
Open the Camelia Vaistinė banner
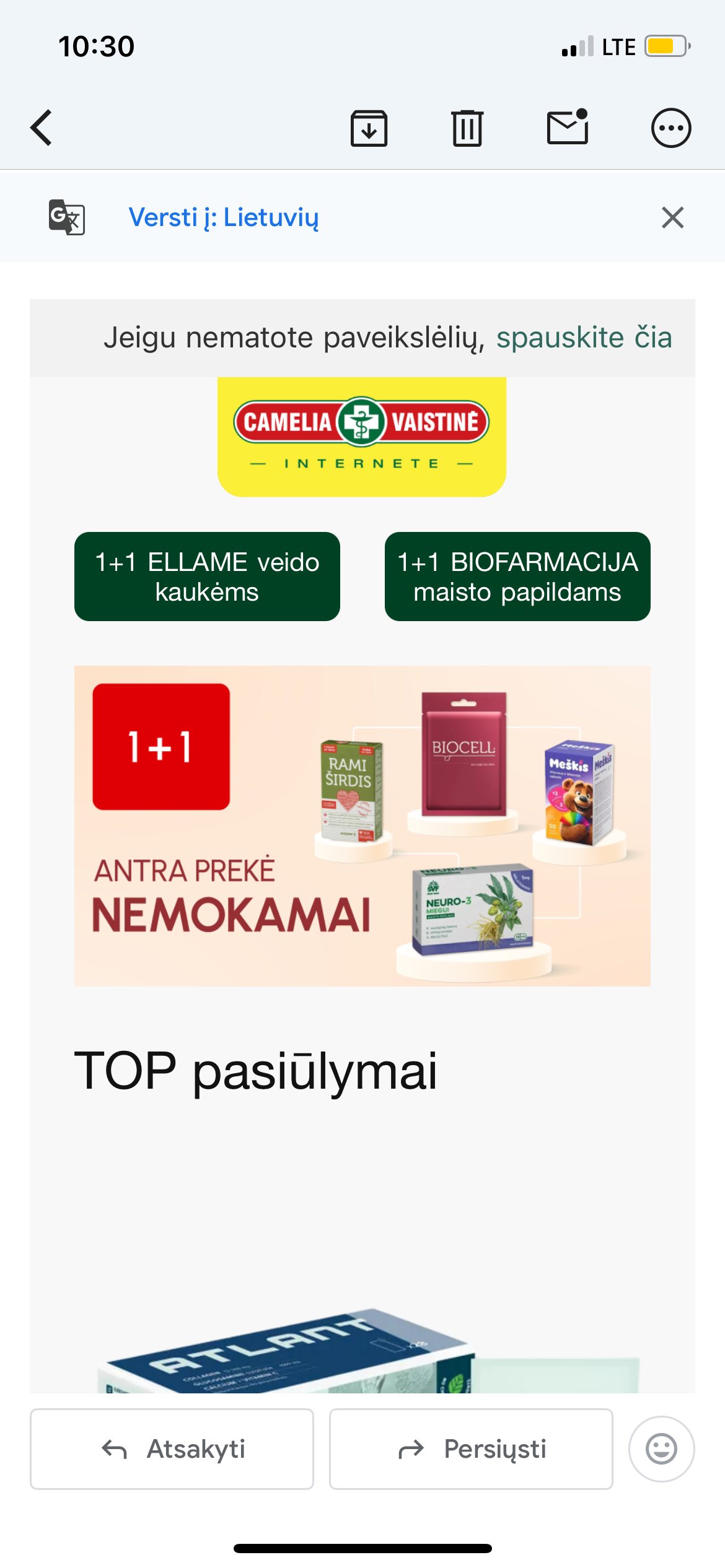coord(362,437)
